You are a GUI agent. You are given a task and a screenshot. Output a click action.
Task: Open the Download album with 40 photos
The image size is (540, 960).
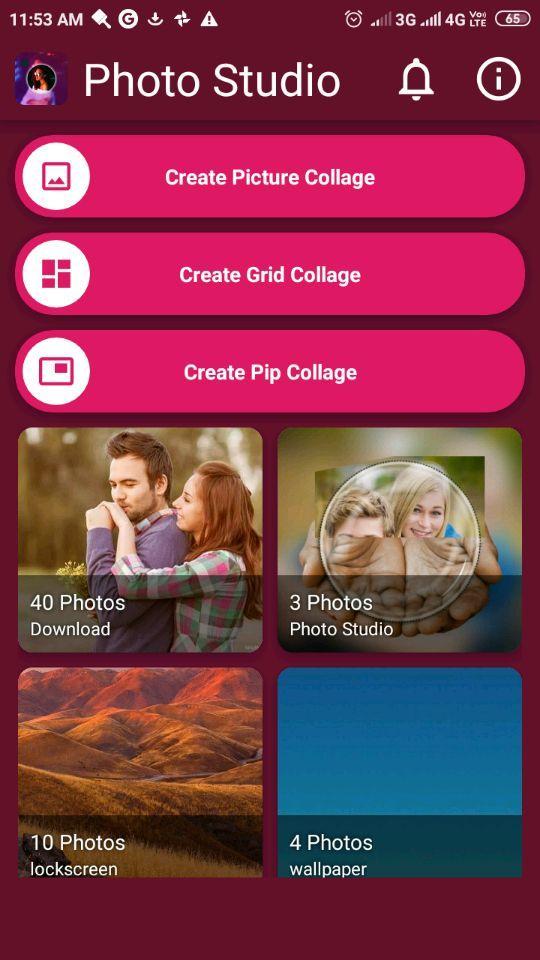pos(140,540)
